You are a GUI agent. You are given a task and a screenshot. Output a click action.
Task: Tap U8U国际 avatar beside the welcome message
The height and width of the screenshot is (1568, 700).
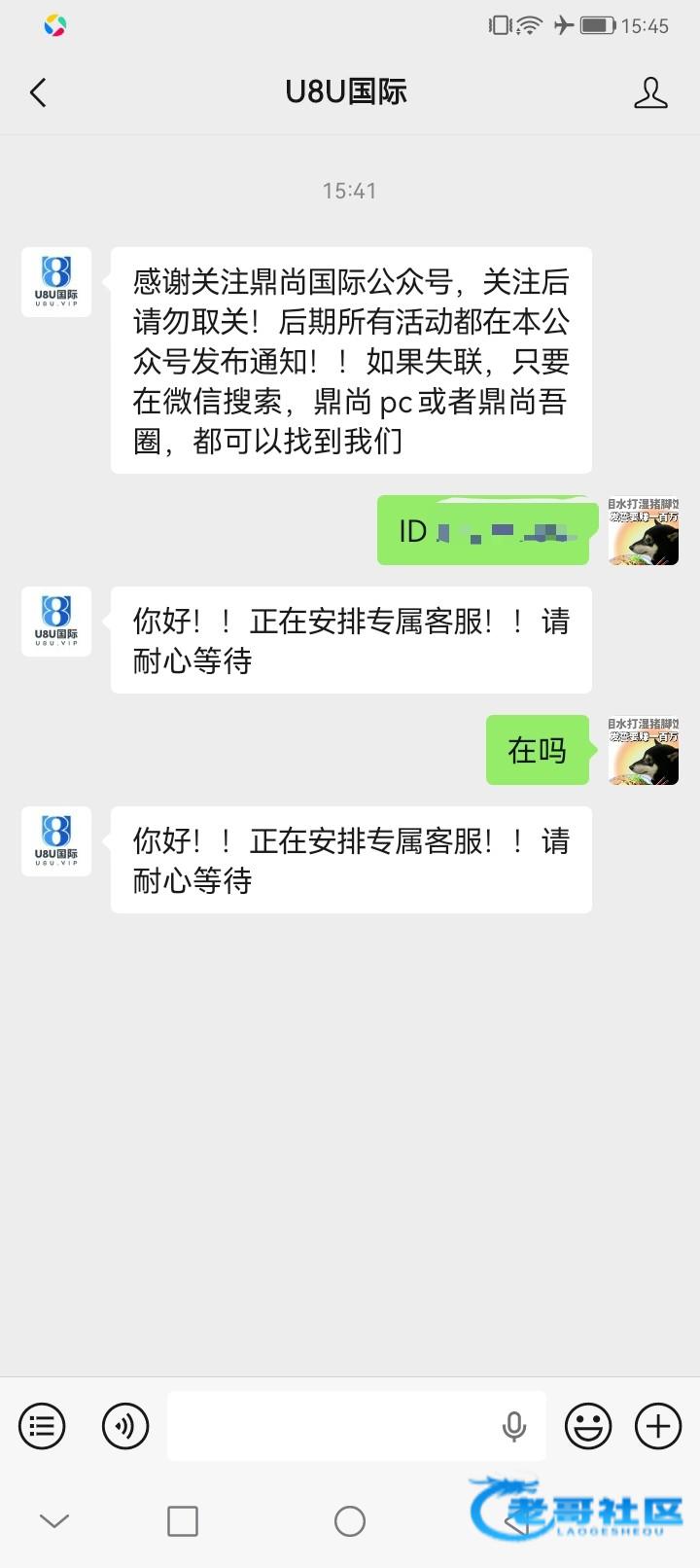click(x=56, y=282)
